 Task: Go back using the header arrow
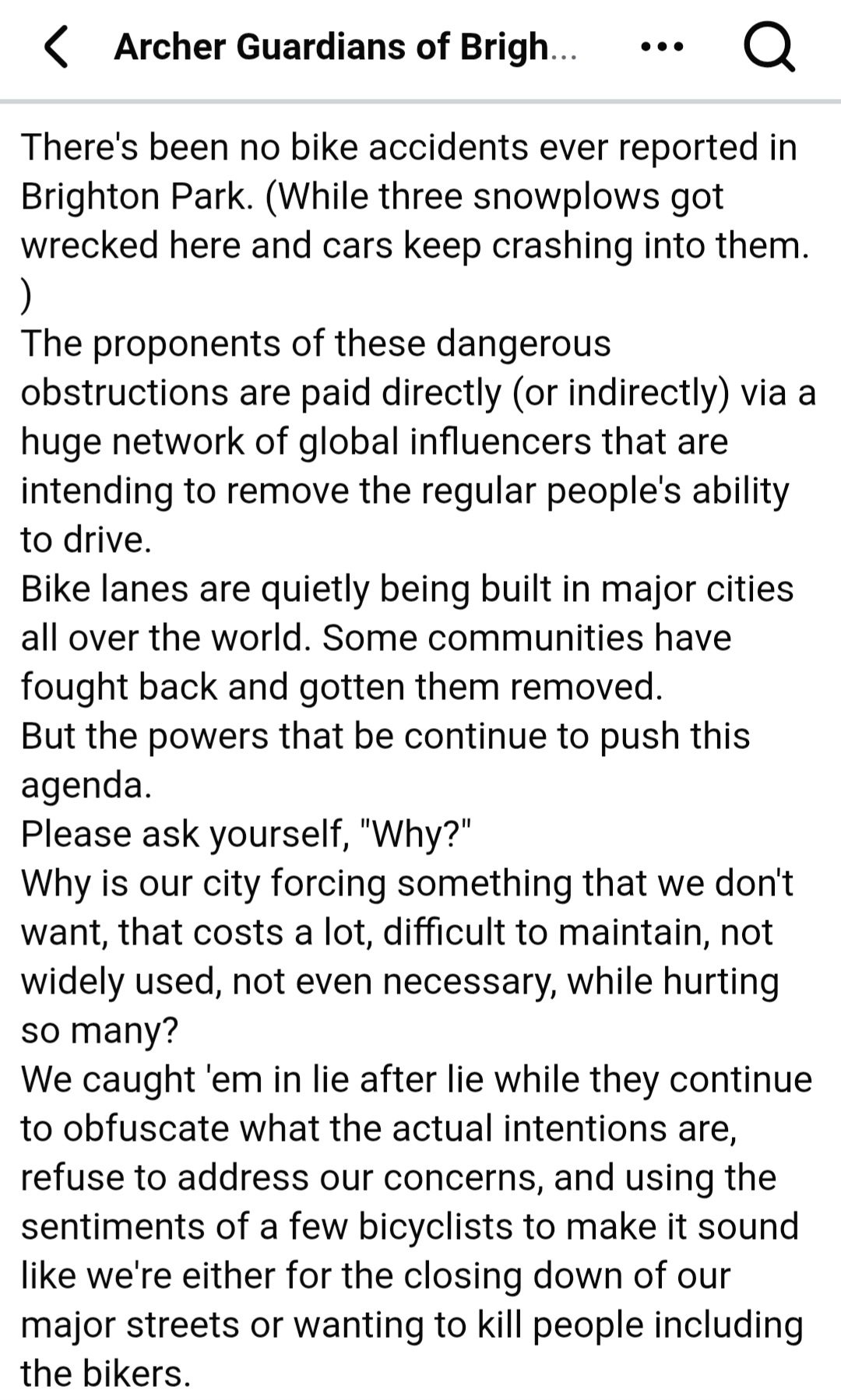(x=56, y=47)
